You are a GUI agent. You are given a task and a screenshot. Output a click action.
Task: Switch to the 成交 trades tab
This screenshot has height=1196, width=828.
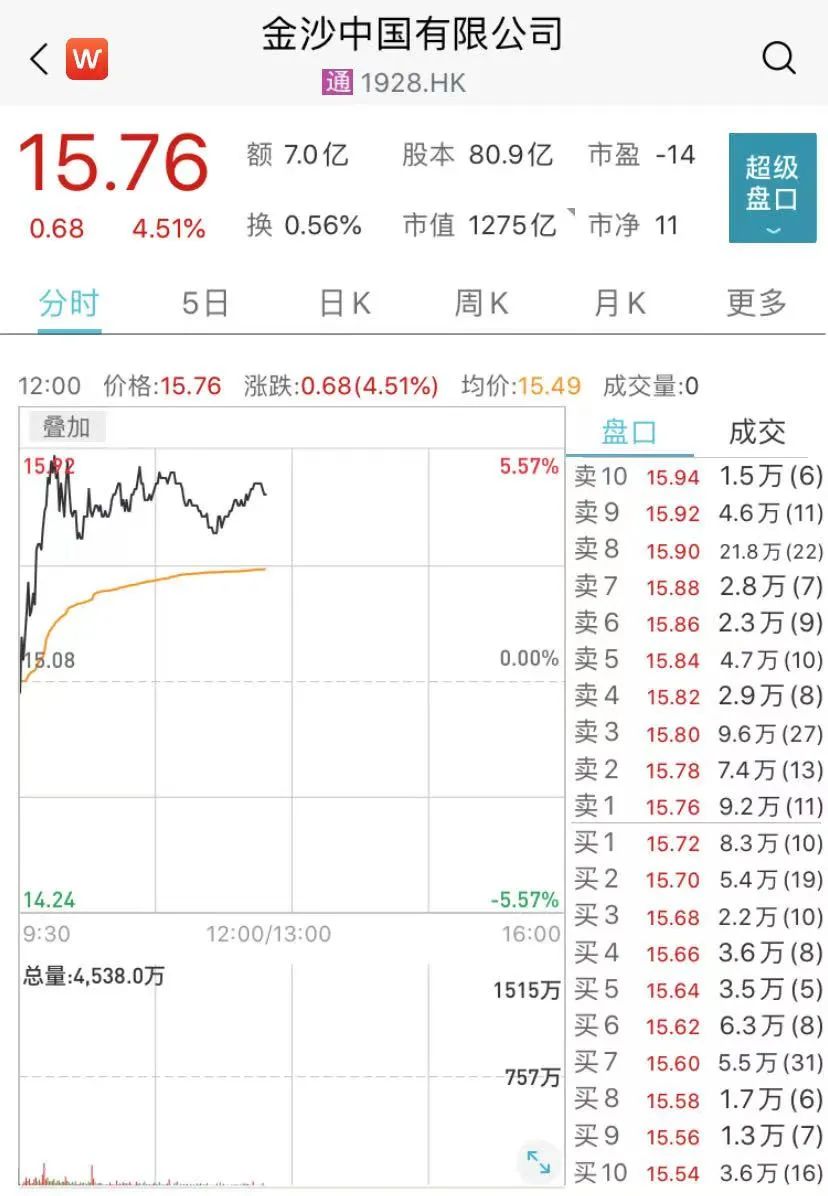[757, 432]
